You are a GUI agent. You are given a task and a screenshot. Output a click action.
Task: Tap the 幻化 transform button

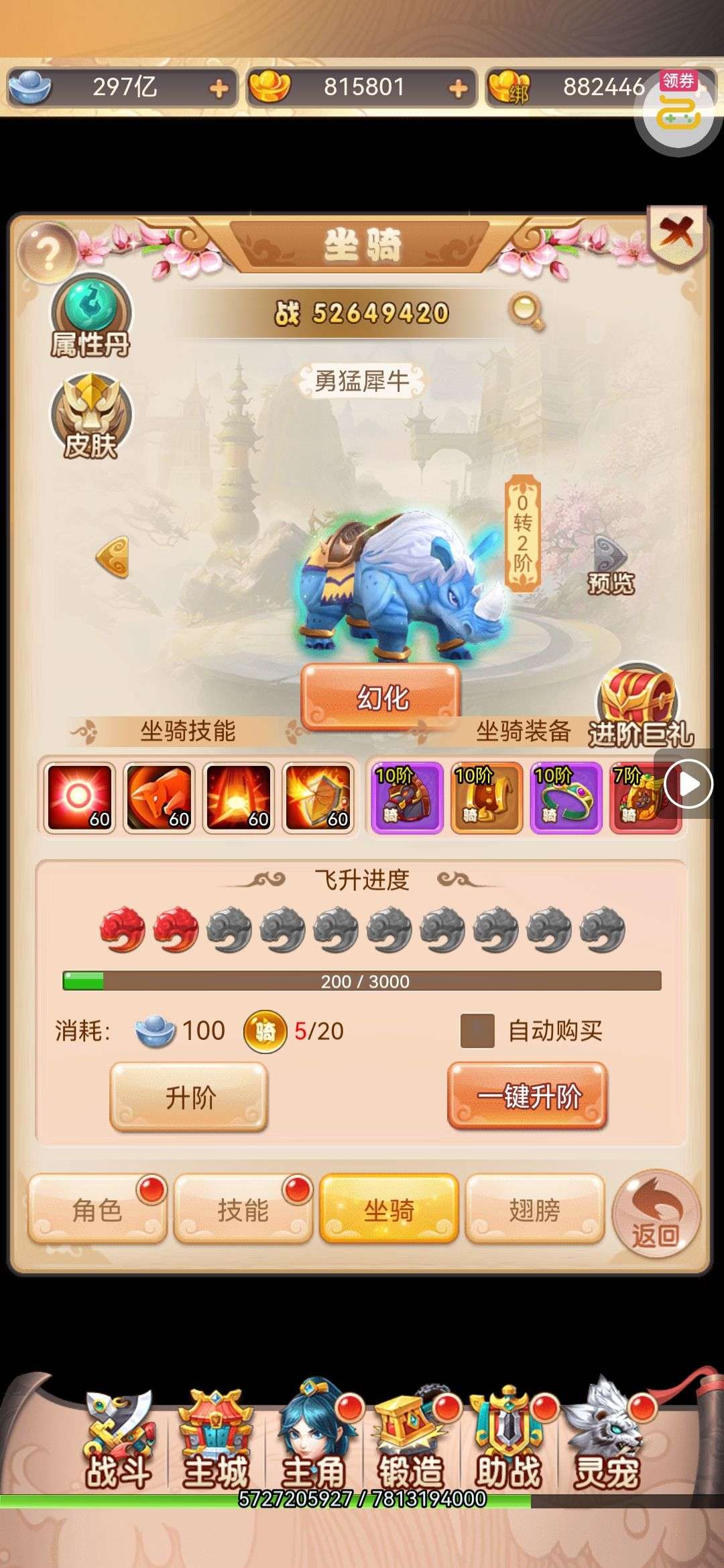click(x=381, y=697)
